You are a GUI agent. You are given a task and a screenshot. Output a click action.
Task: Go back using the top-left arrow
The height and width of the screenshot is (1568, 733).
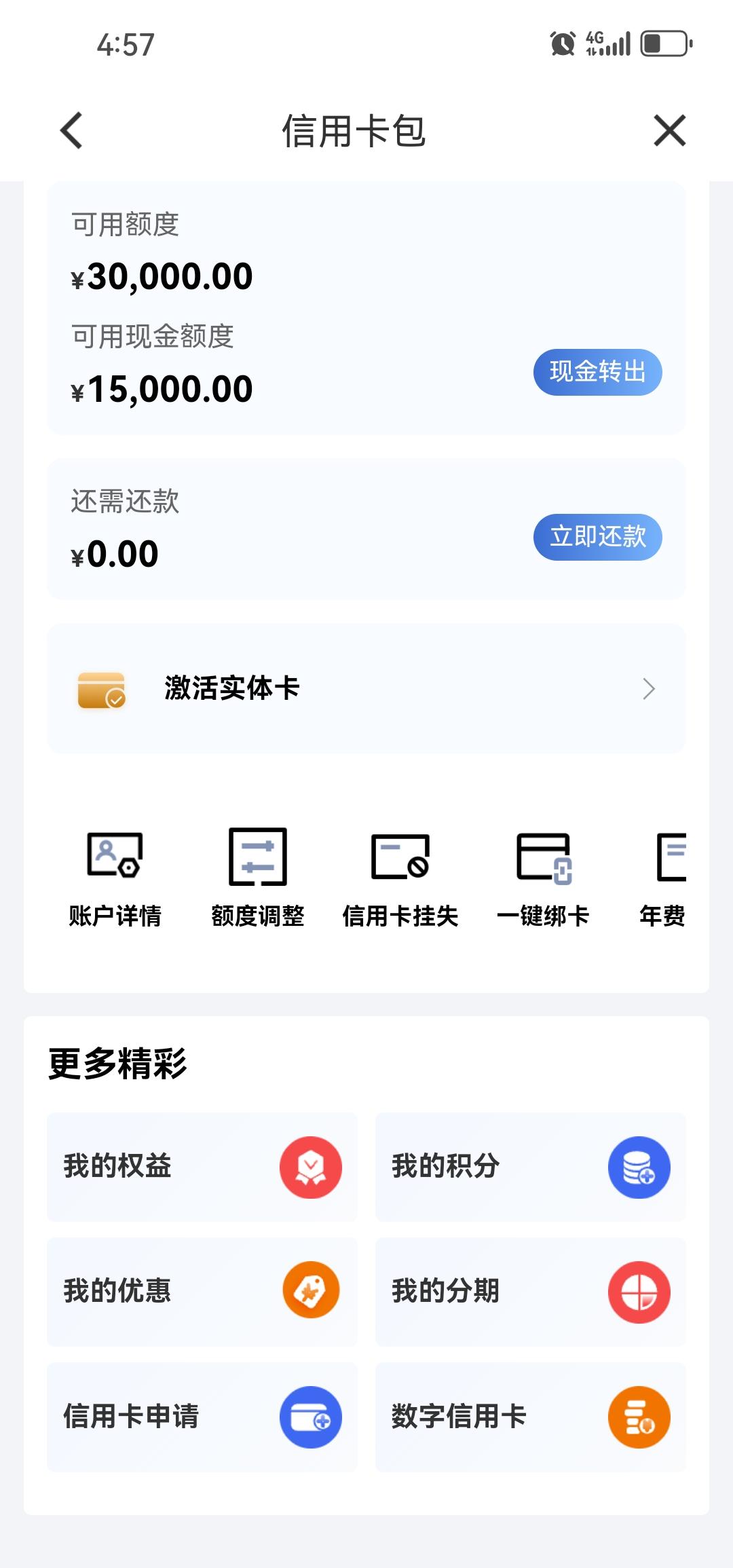[71, 130]
